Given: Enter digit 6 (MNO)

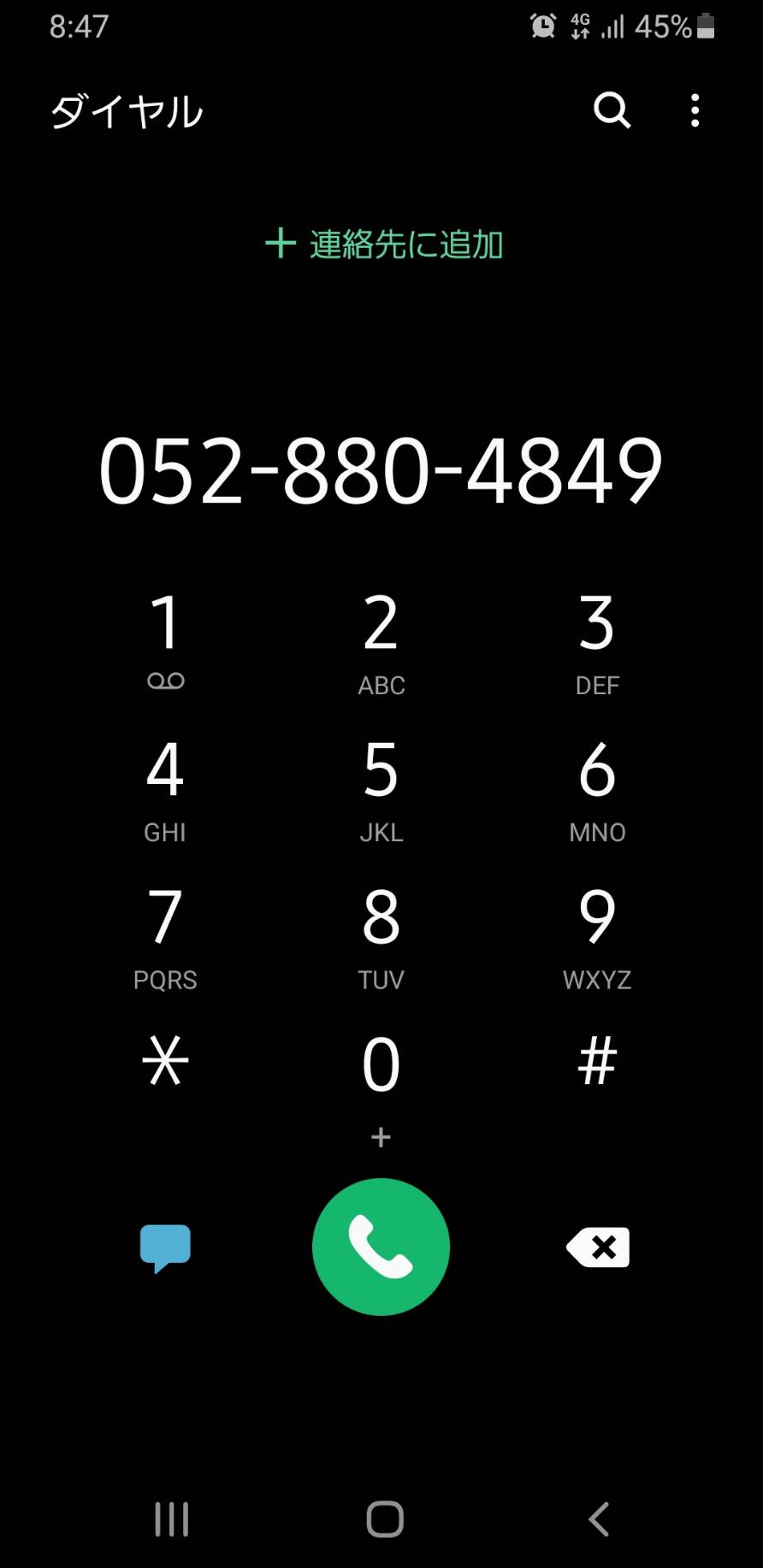Looking at the screenshot, I should point(597,789).
